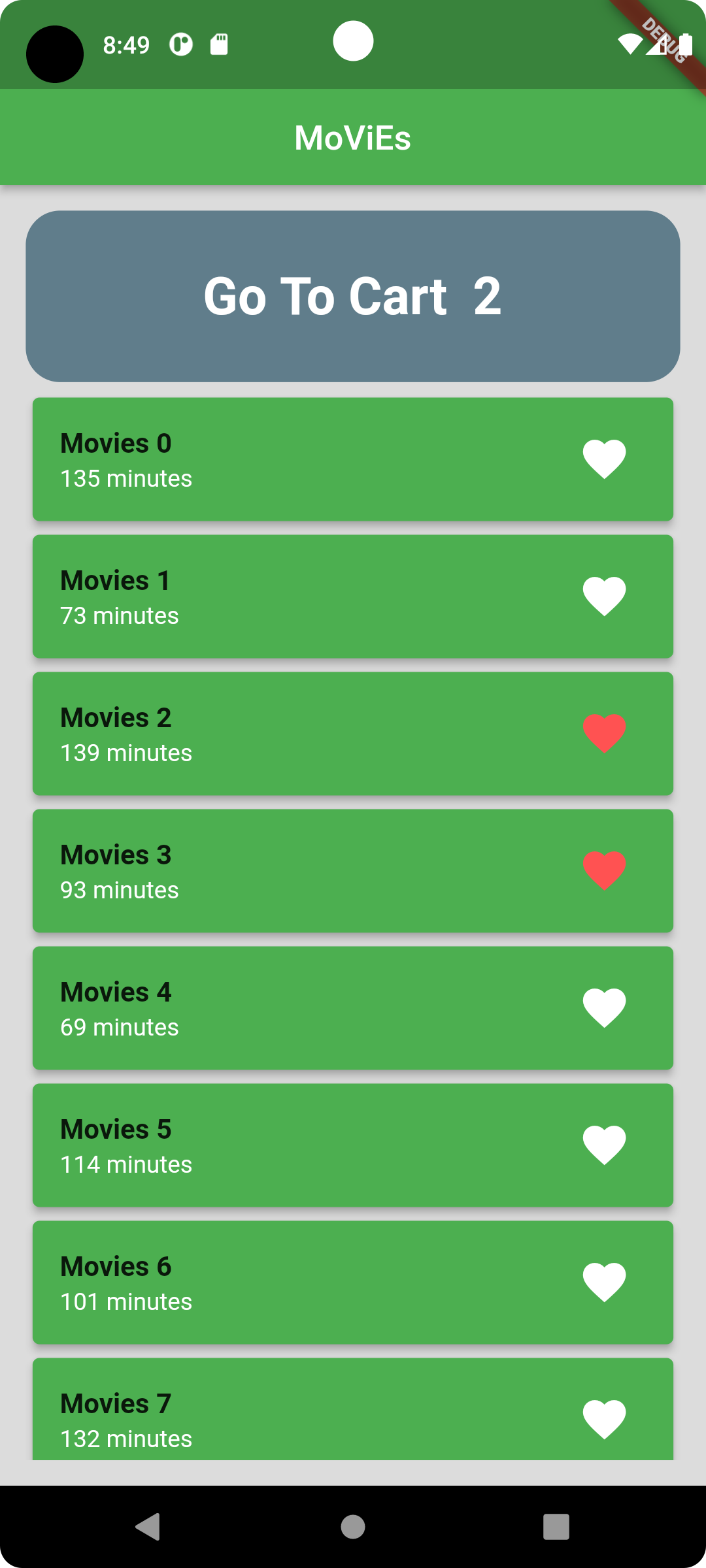Tap the heart on Movies 4
Image resolution: width=706 pixels, height=1568 pixels.
coord(604,1007)
